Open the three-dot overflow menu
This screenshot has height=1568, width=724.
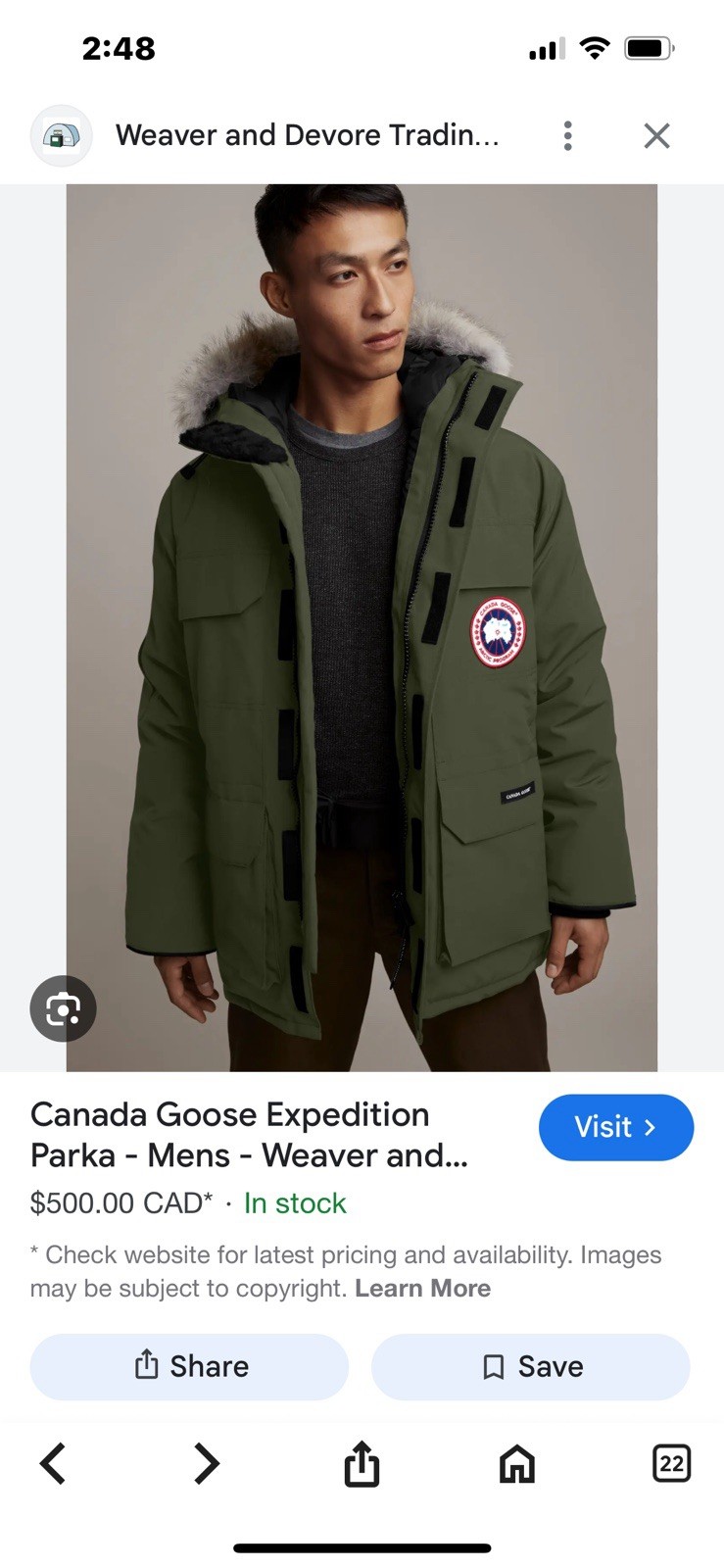[x=567, y=135]
